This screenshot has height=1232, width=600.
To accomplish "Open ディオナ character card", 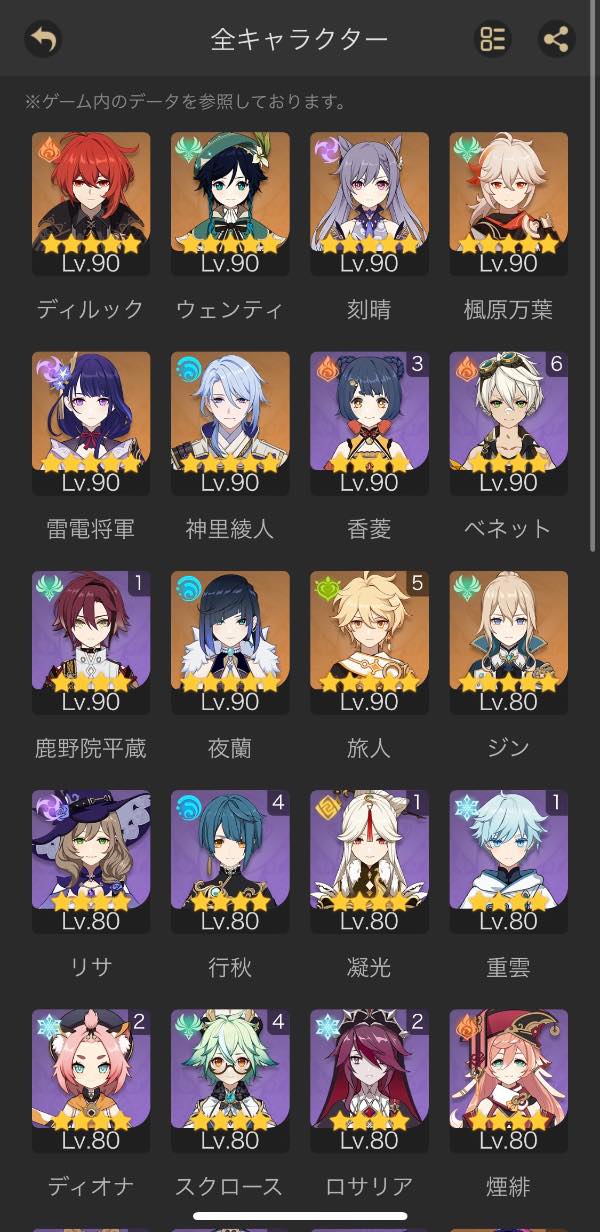I will point(91,1080).
